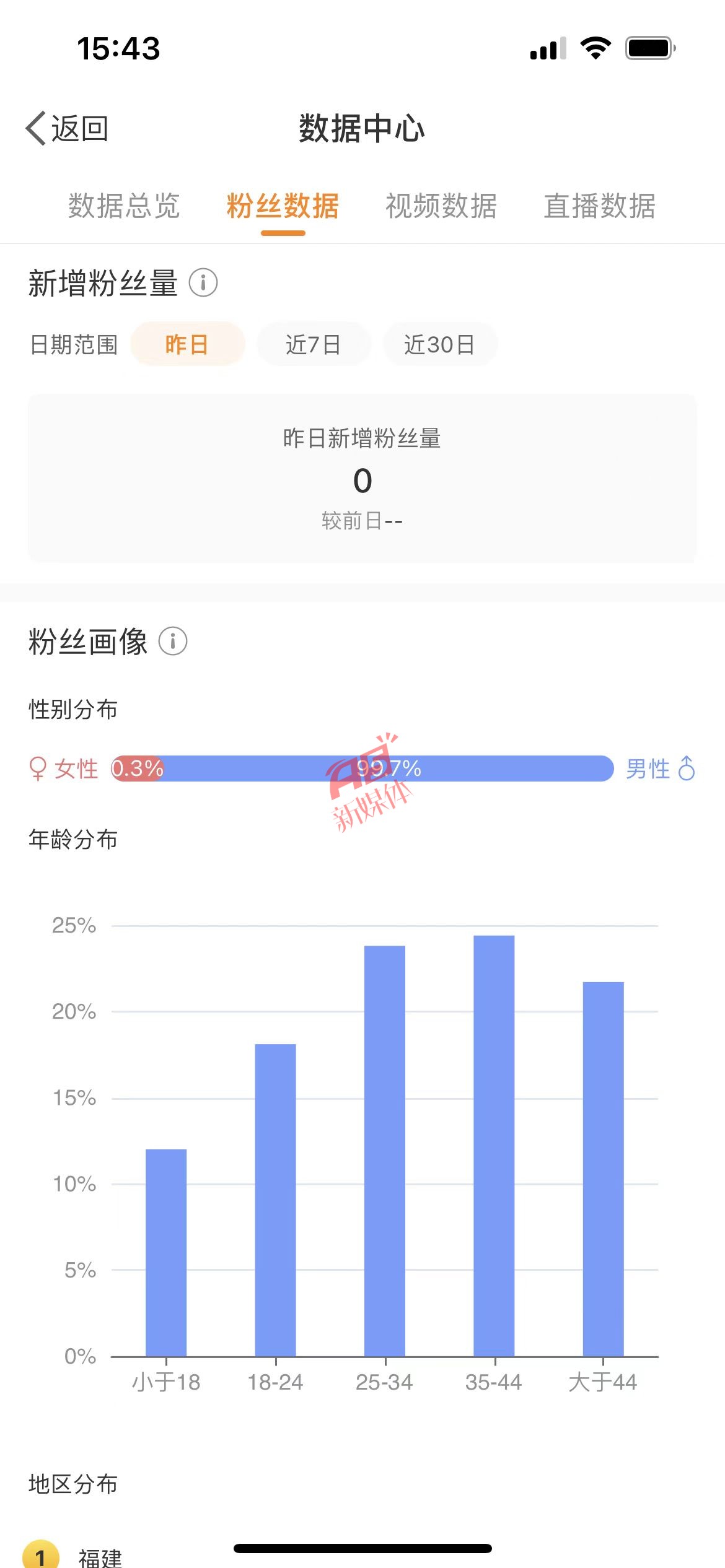
Task: Tap the info icon beside 新增粉丝量
Action: (x=203, y=283)
